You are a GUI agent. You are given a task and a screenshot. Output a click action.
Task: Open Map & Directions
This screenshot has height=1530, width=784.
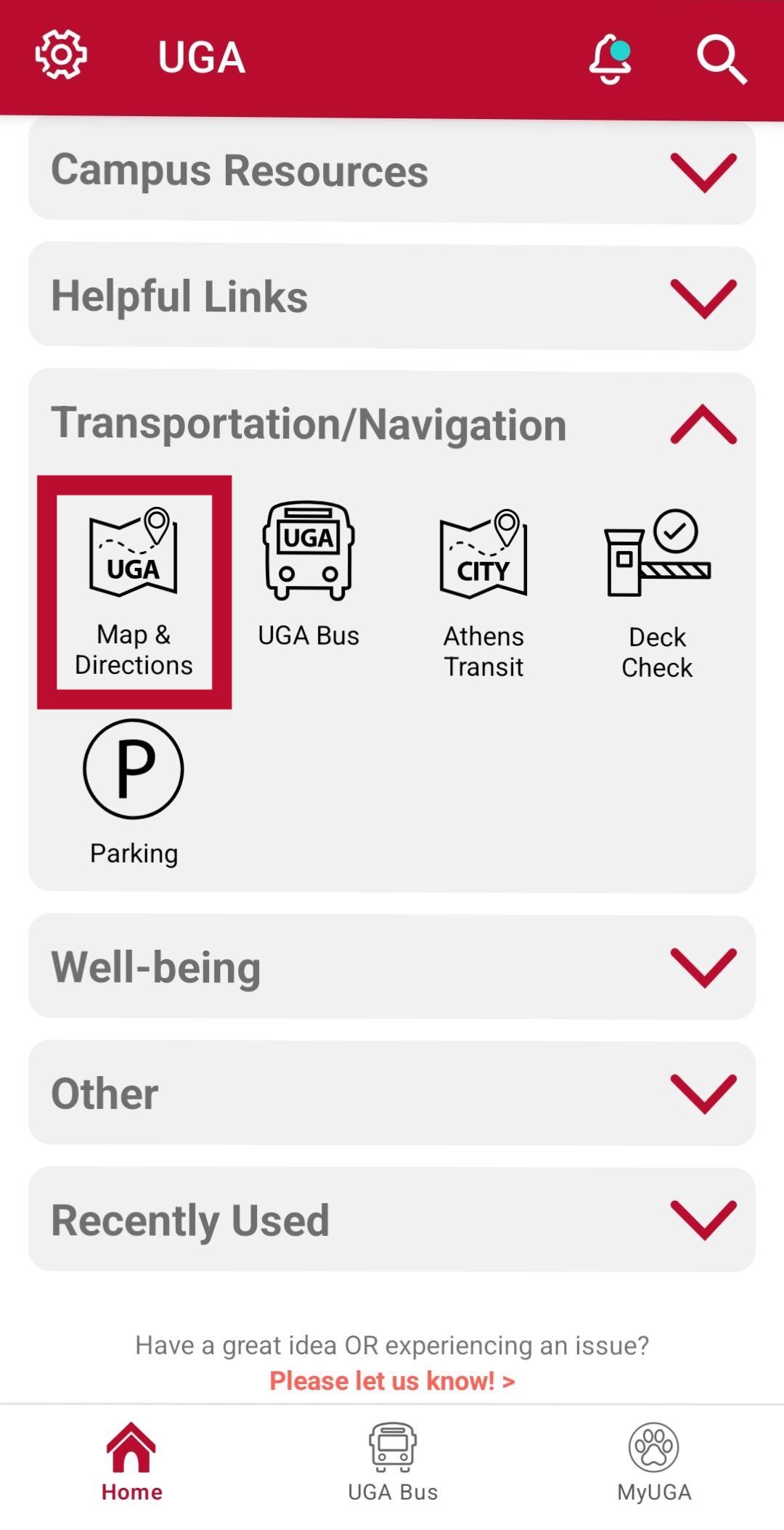pyautogui.click(x=134, y=592)
